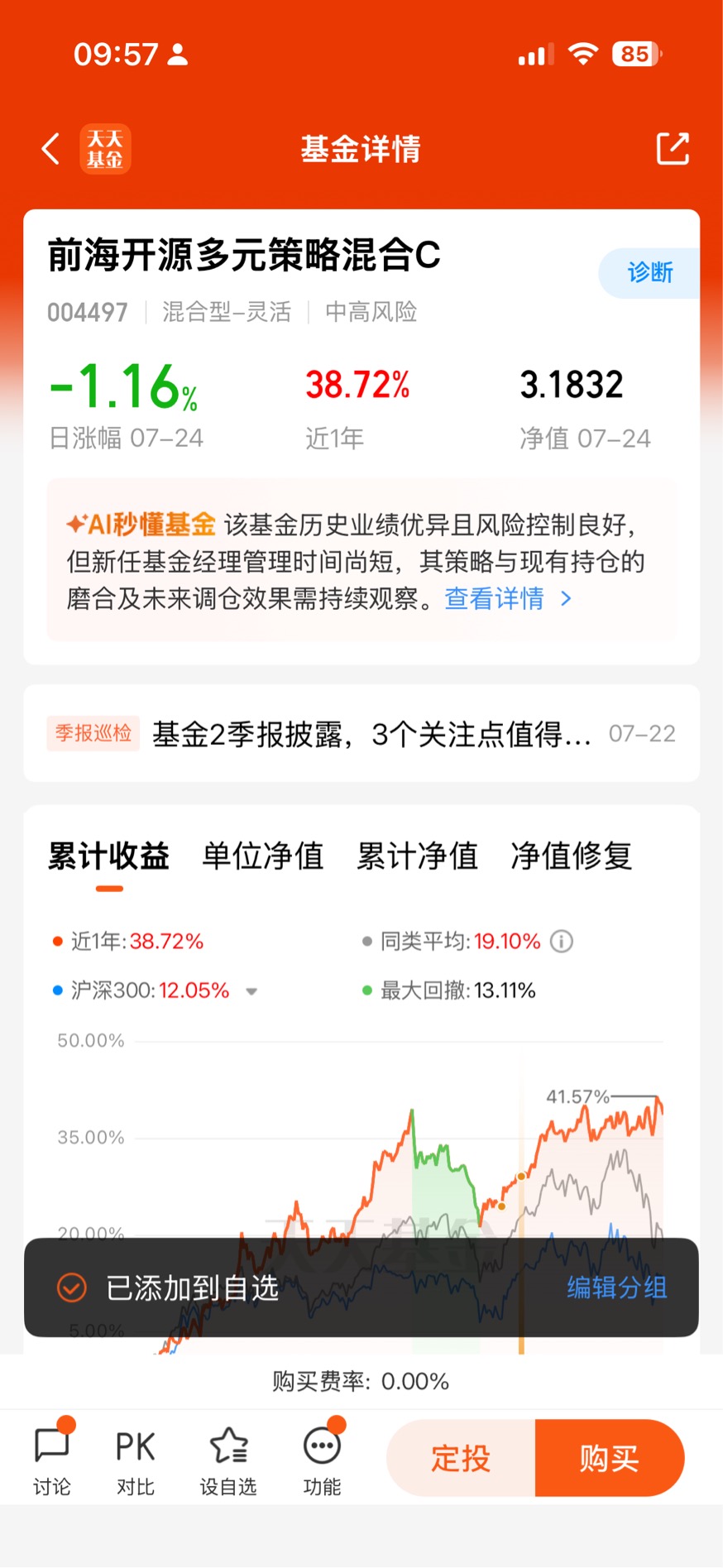
Task: Open the 诊断 diagnosis button
Action: (649, 272)
